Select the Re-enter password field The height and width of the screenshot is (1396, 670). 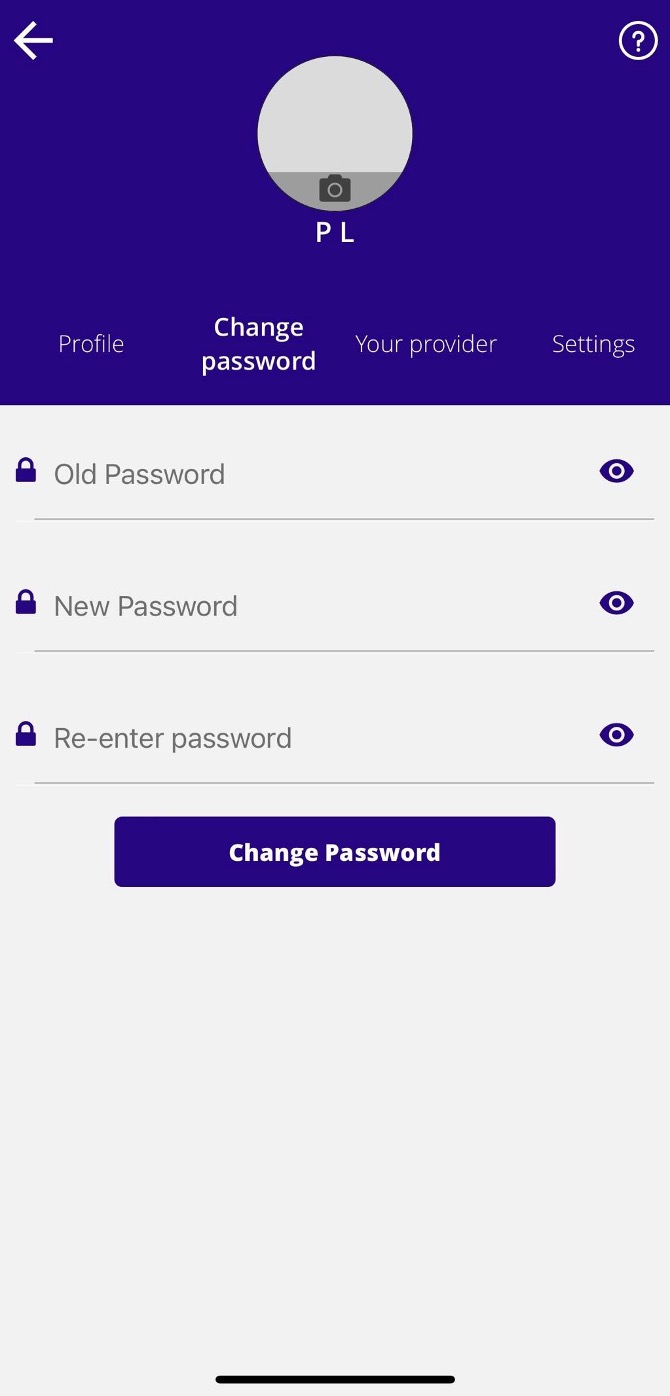tap(310, 738)
